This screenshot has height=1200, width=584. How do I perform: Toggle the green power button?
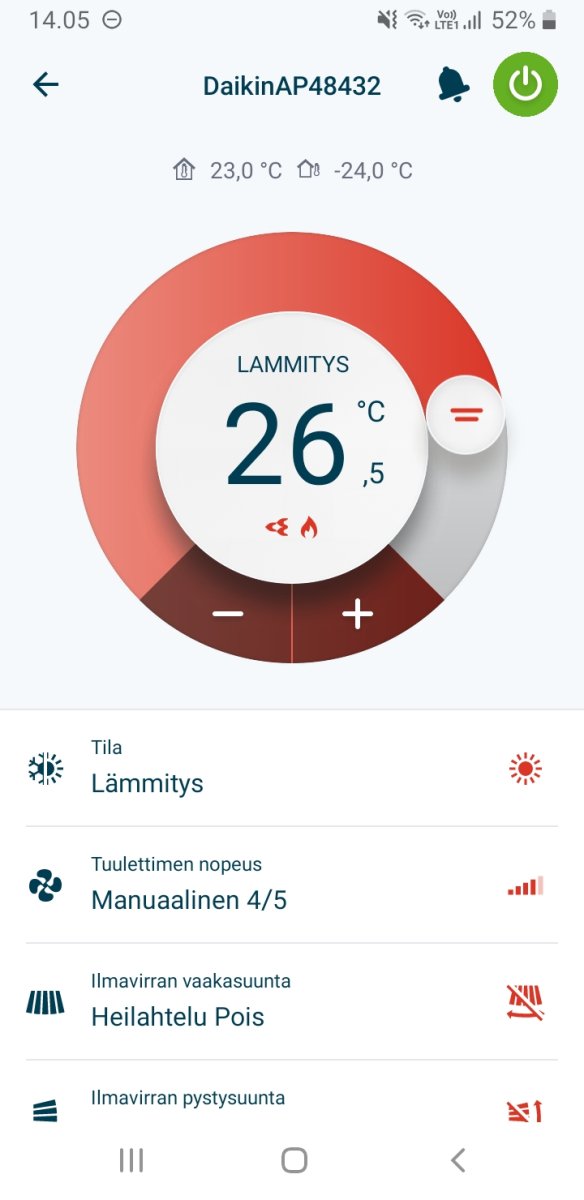click(x=525, y=85)
